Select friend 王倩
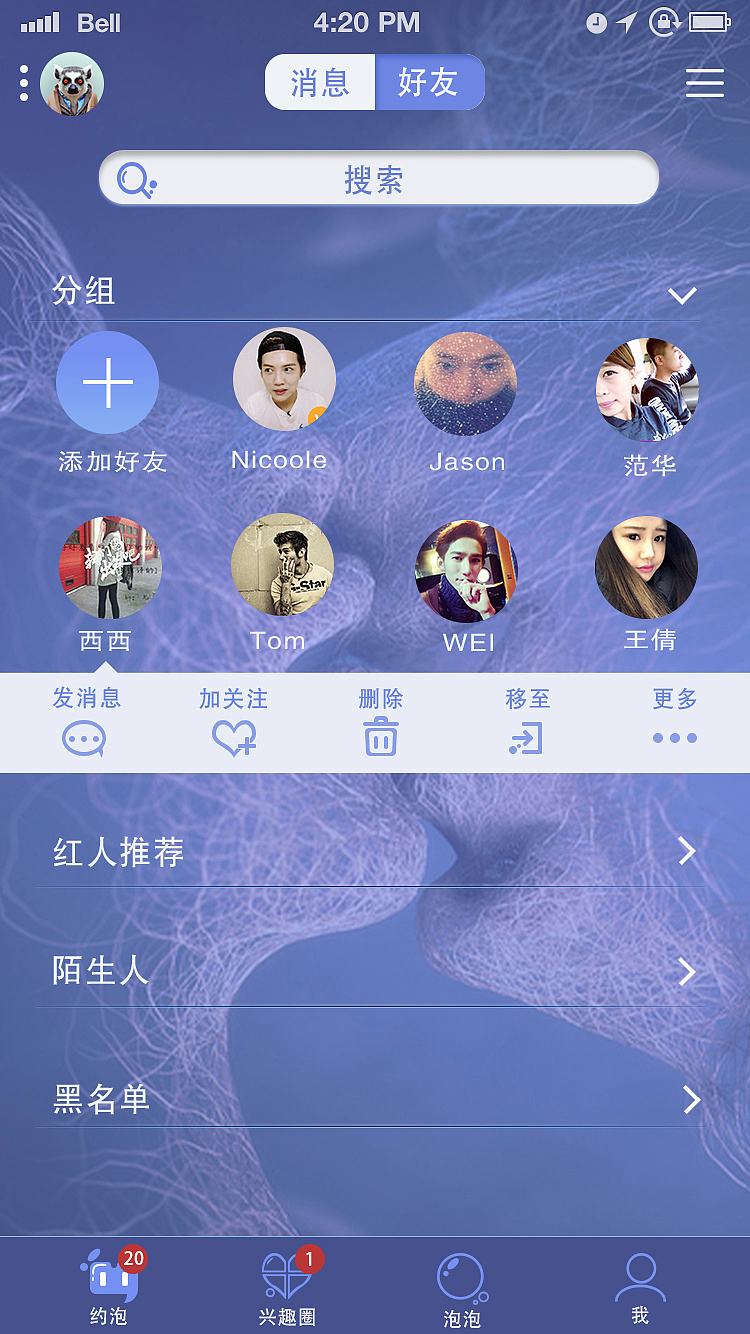This screenshot has width=750, height=1334. [x=647, y=567]
